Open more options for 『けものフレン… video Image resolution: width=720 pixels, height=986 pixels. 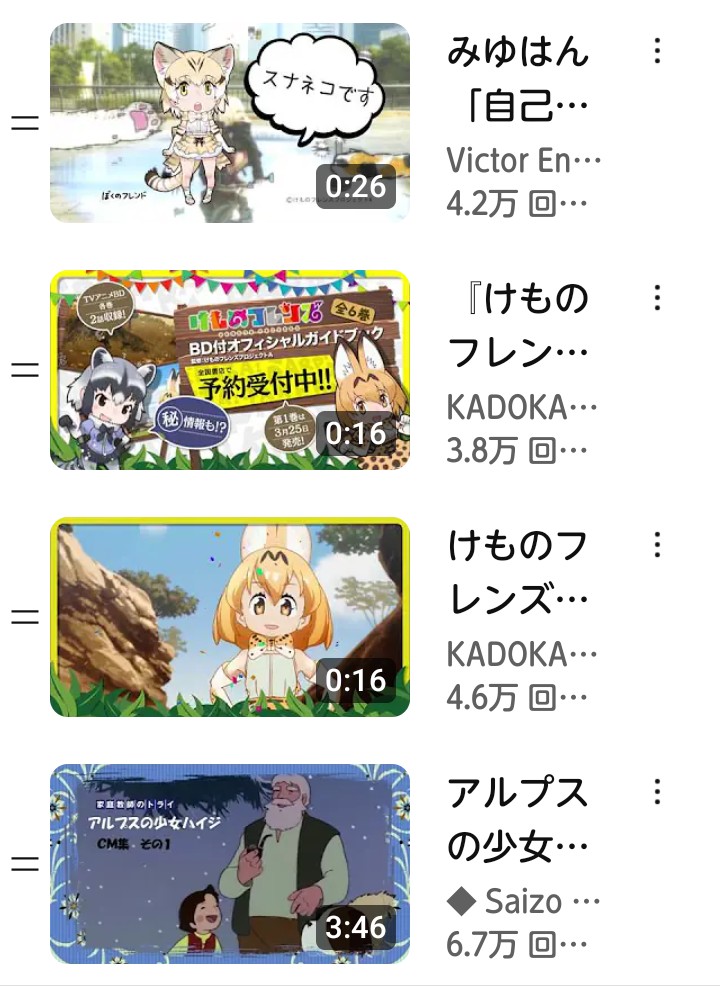(657, 298)
